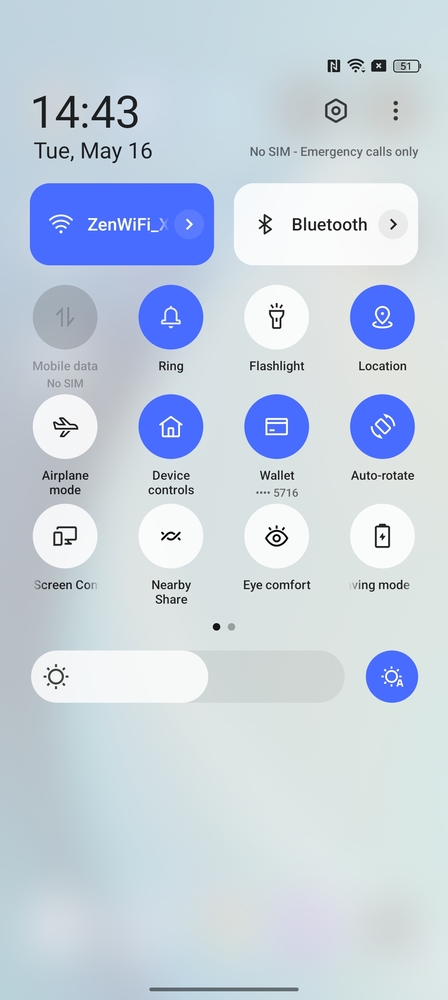Enable Airplane mode

point(65,427)
